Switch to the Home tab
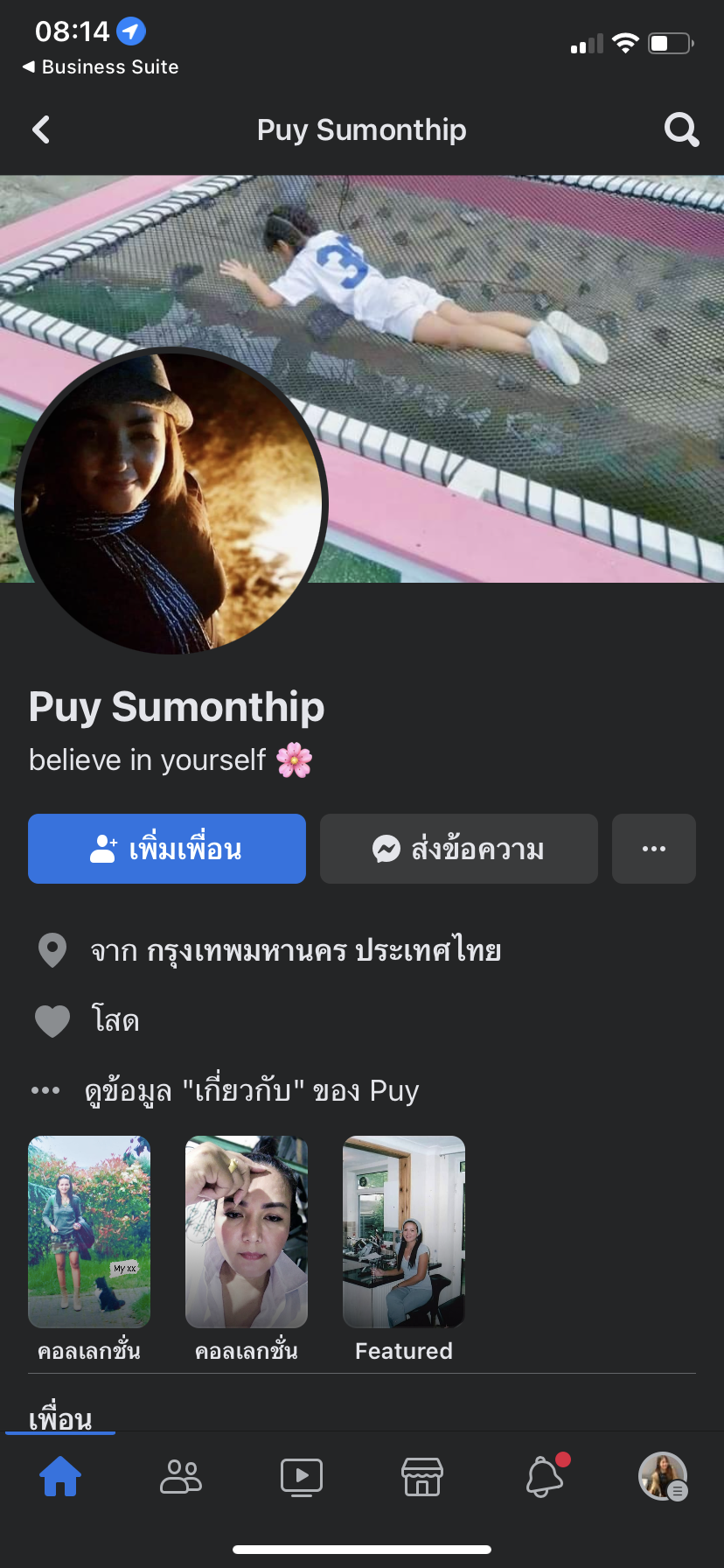The image size is (724, 1568). [x=60, y=1477]
